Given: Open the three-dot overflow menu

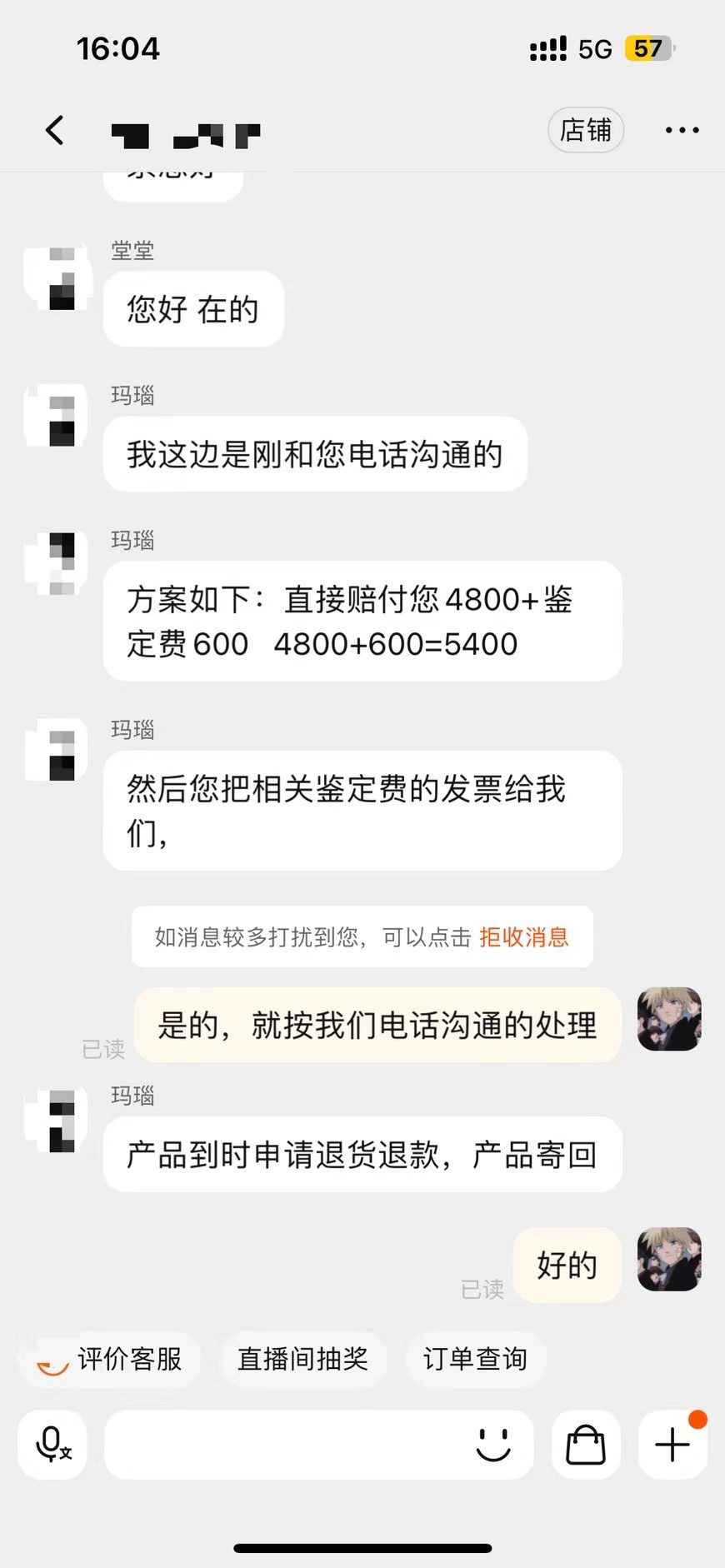Looking at the screenshot, I should (x=682, y=130).
